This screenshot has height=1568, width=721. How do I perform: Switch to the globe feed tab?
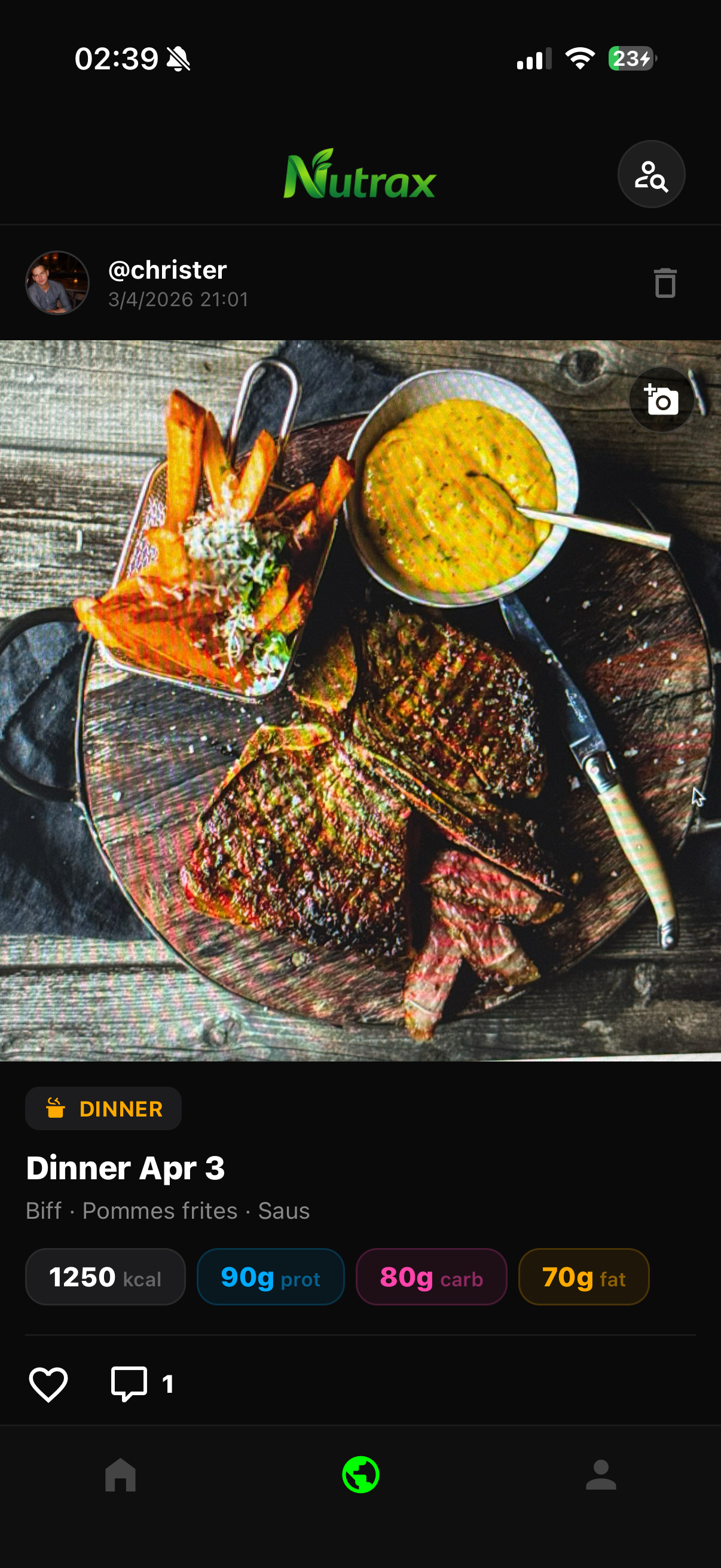tap(360, 1474)
